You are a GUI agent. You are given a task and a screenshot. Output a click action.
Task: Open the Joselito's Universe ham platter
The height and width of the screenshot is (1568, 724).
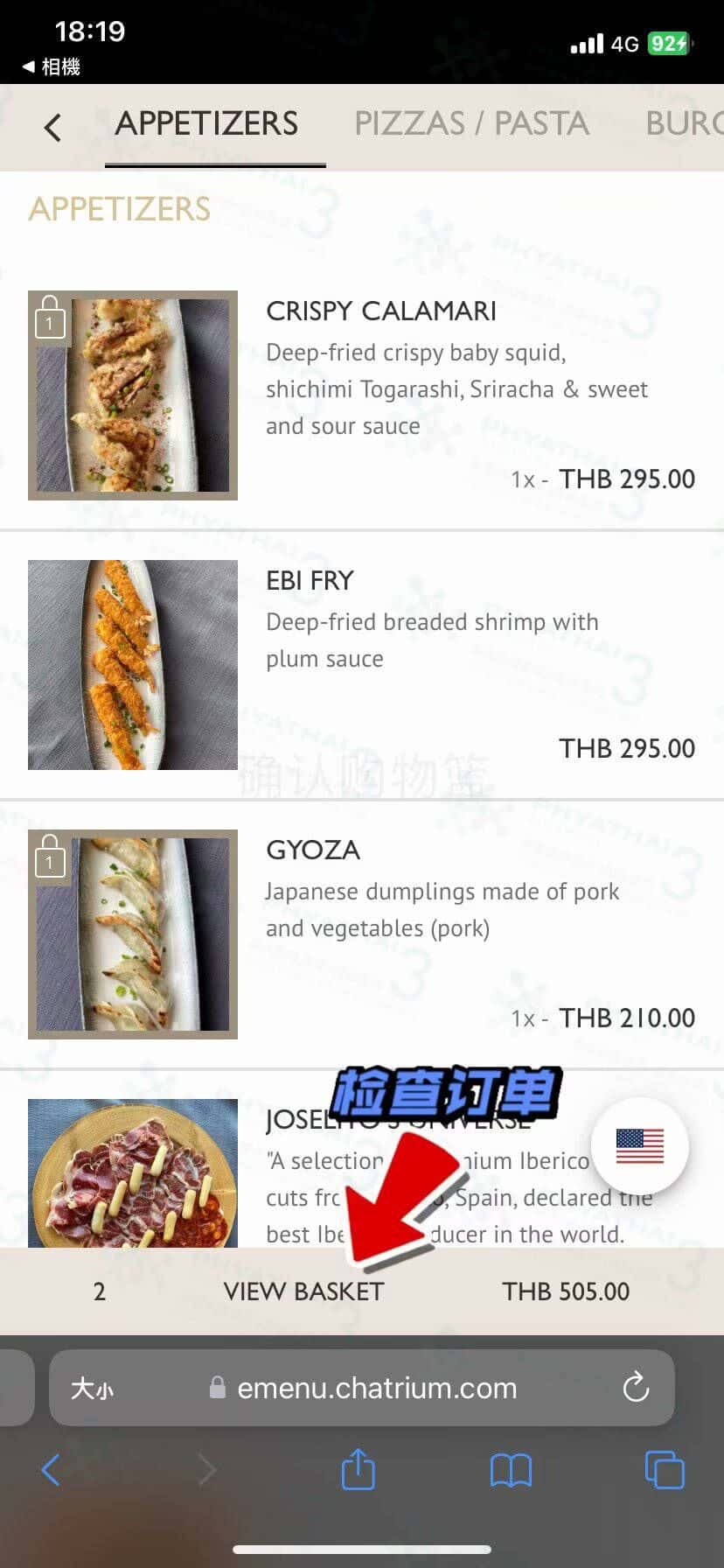pos(133,1172)
